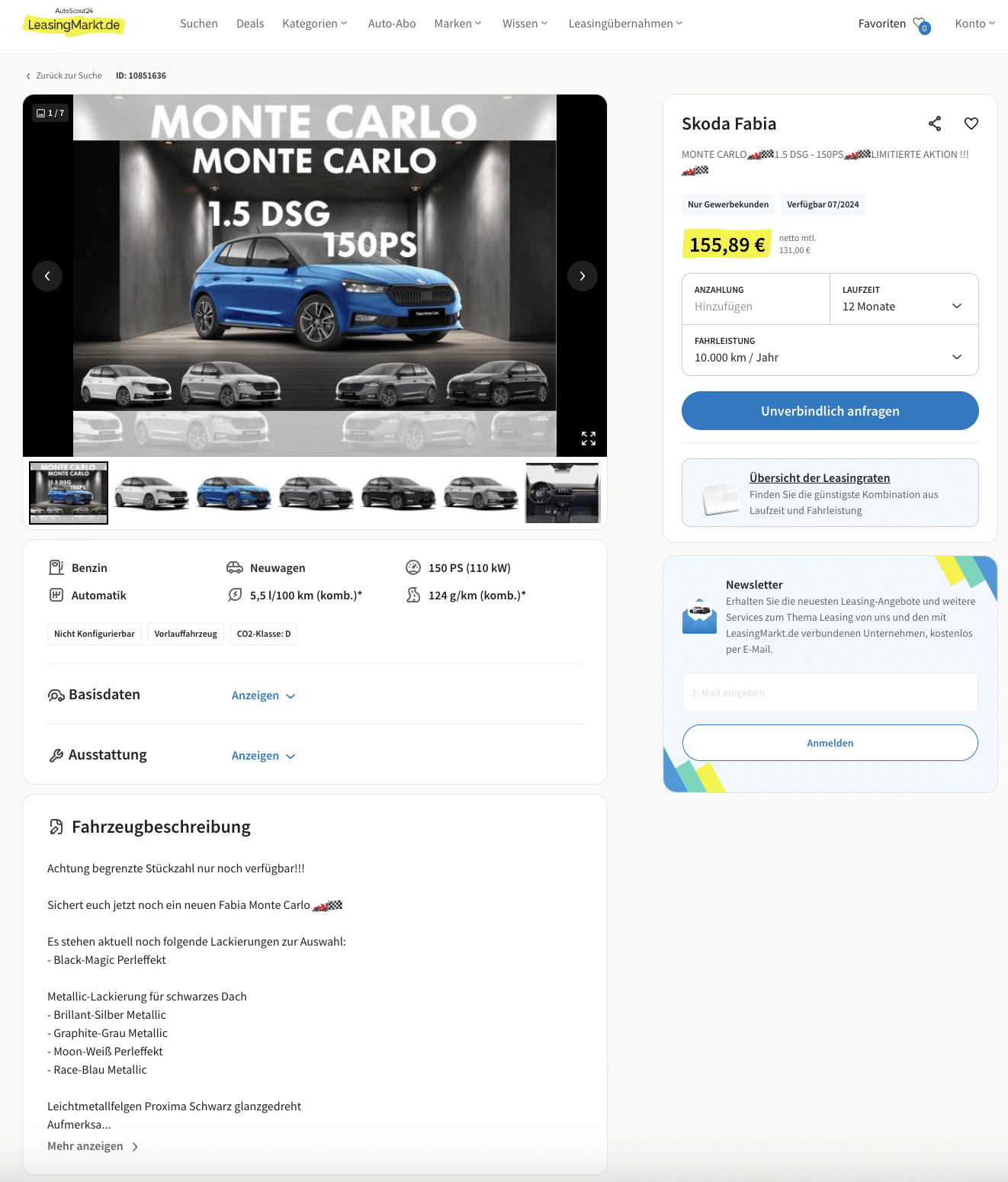Screen dimensions: 1008x1182
Task: Open the Deals page
Action: [250, 24]
